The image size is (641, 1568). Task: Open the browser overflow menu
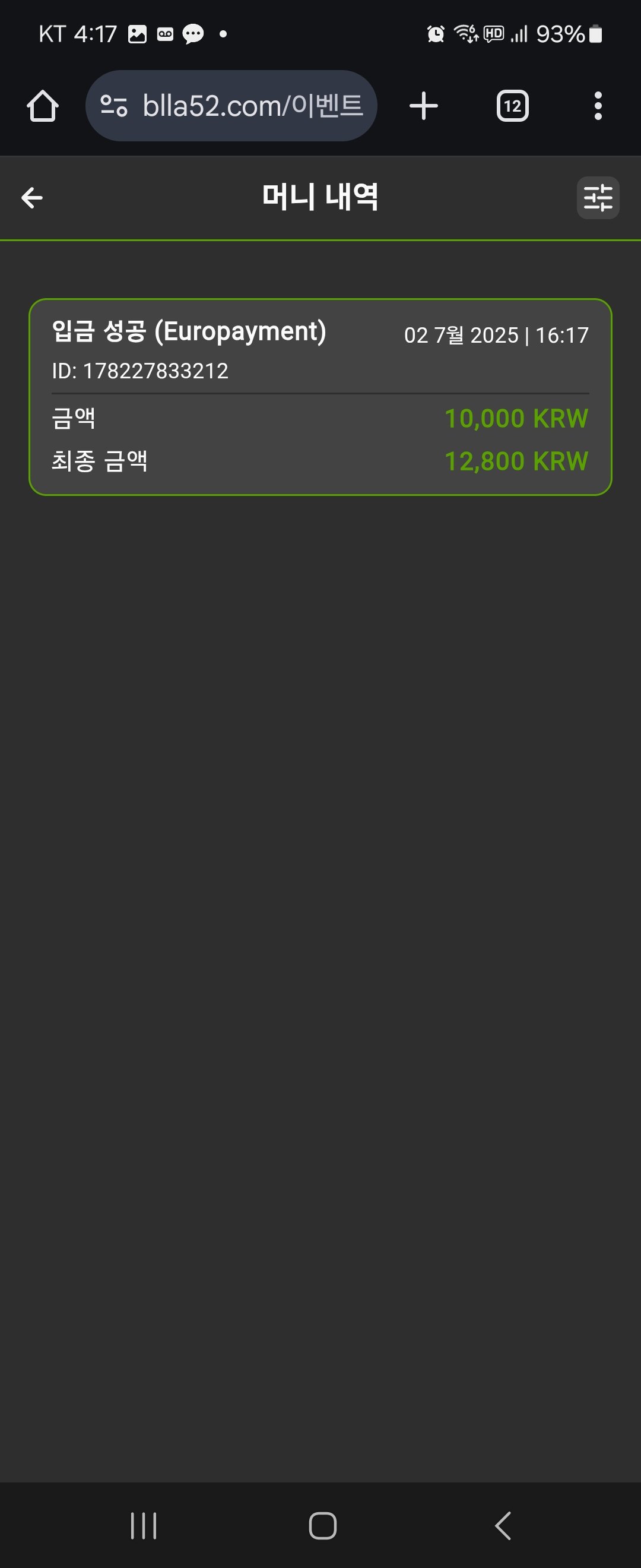tap(597, 106)
